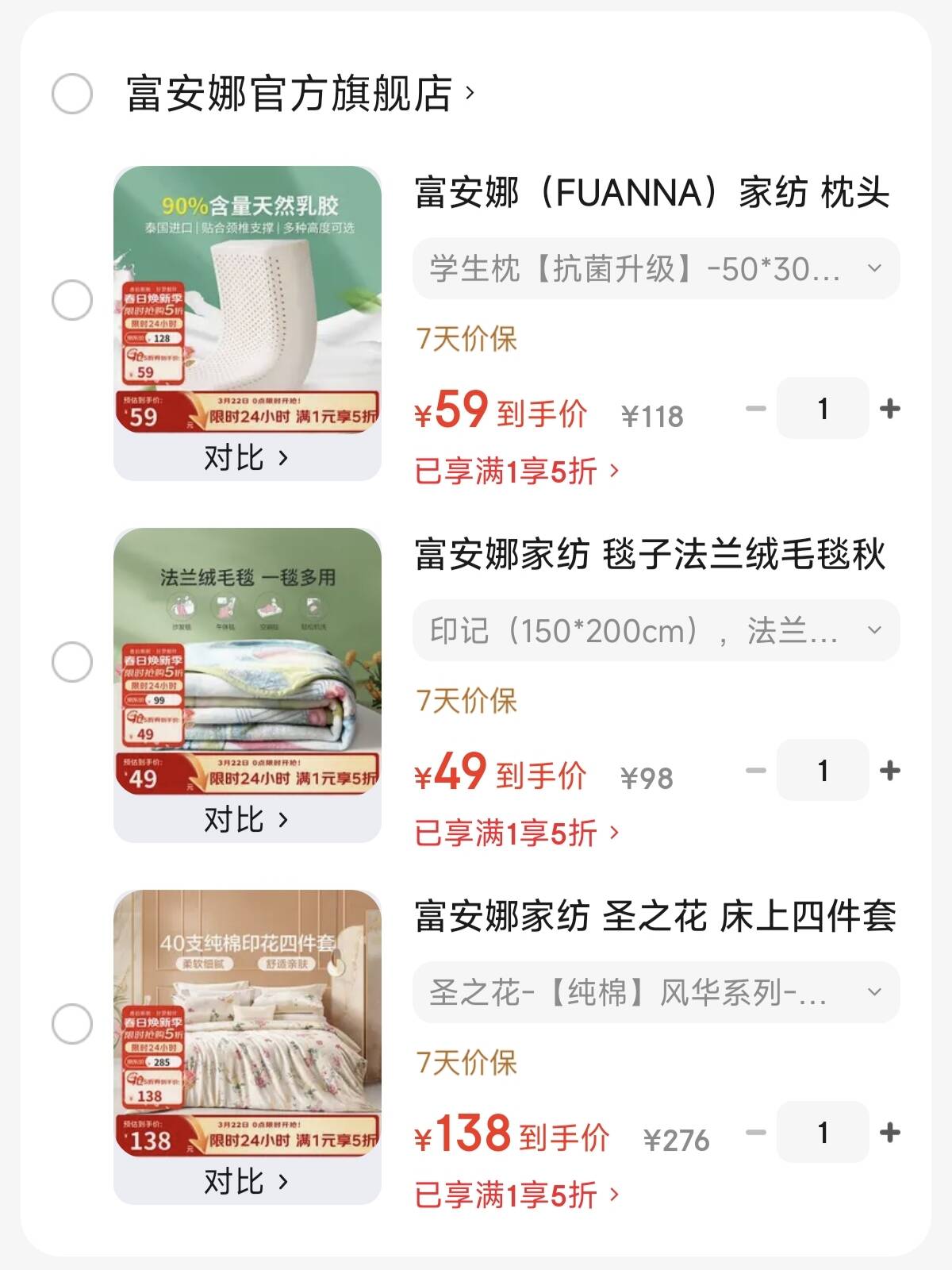Select all items from 富安娜官方旗舰店

click(72, 94)
